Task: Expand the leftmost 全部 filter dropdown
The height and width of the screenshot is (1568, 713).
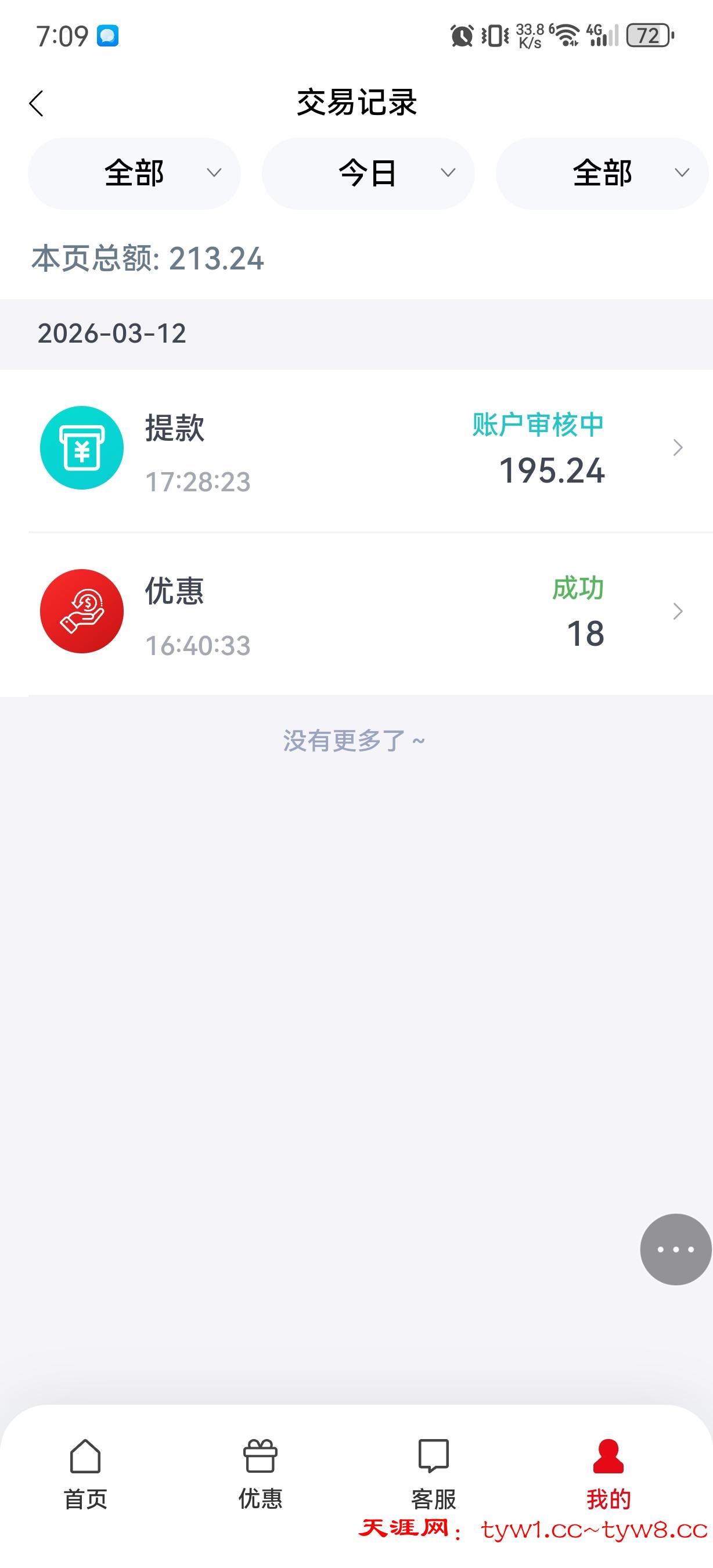Action: 135,174
